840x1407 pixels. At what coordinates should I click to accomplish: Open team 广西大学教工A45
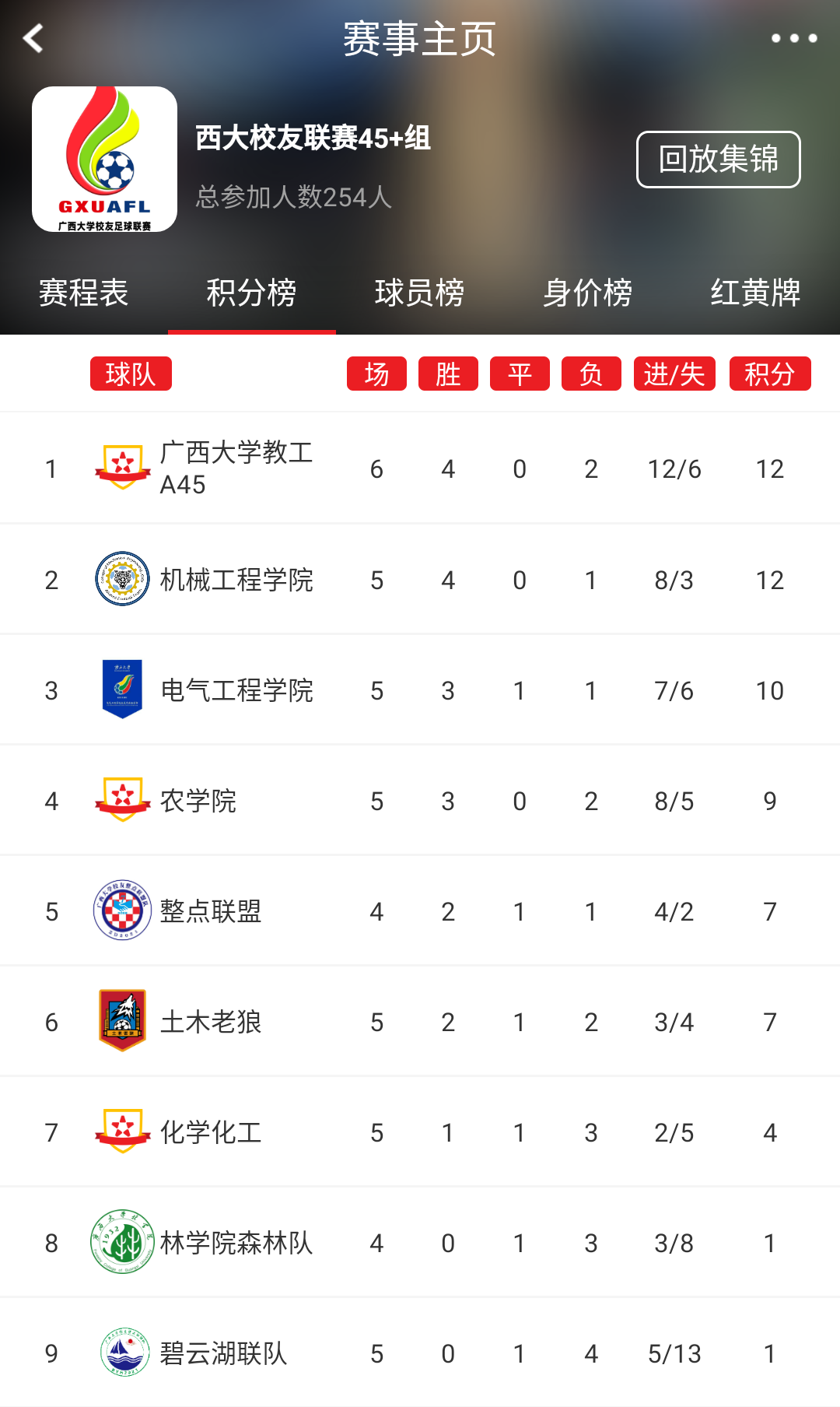[x=236, y=468]
